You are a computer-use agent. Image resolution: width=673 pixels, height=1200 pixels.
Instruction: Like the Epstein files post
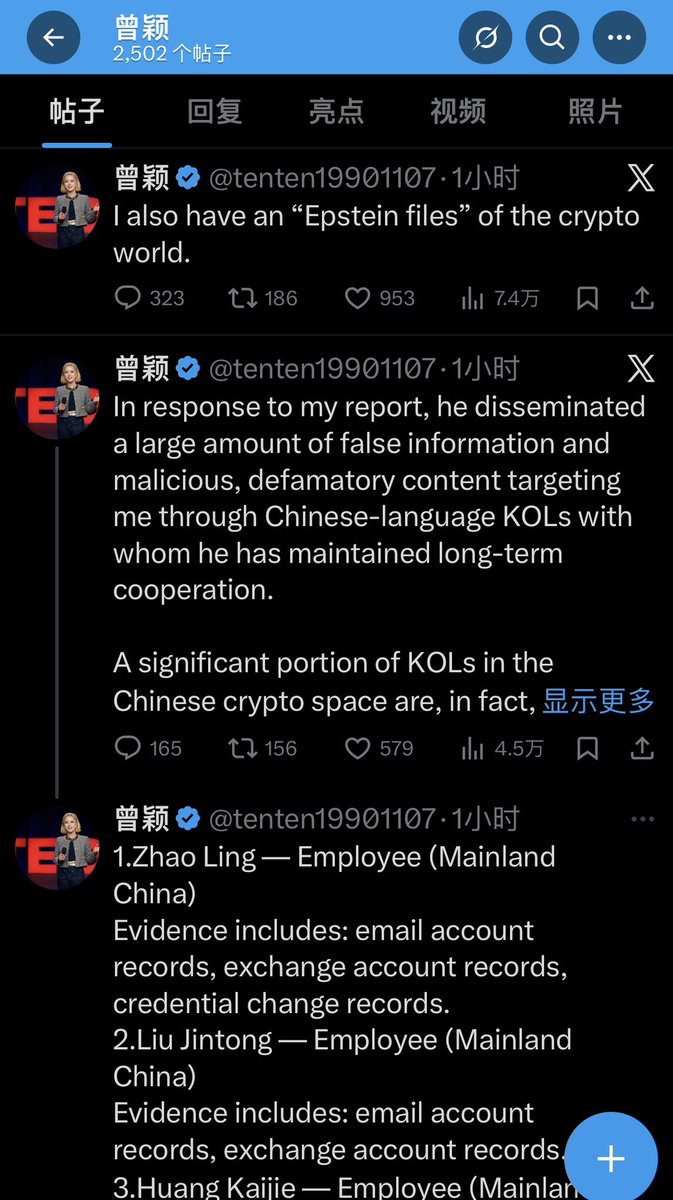pyautogui.click(x=358, y=298)
